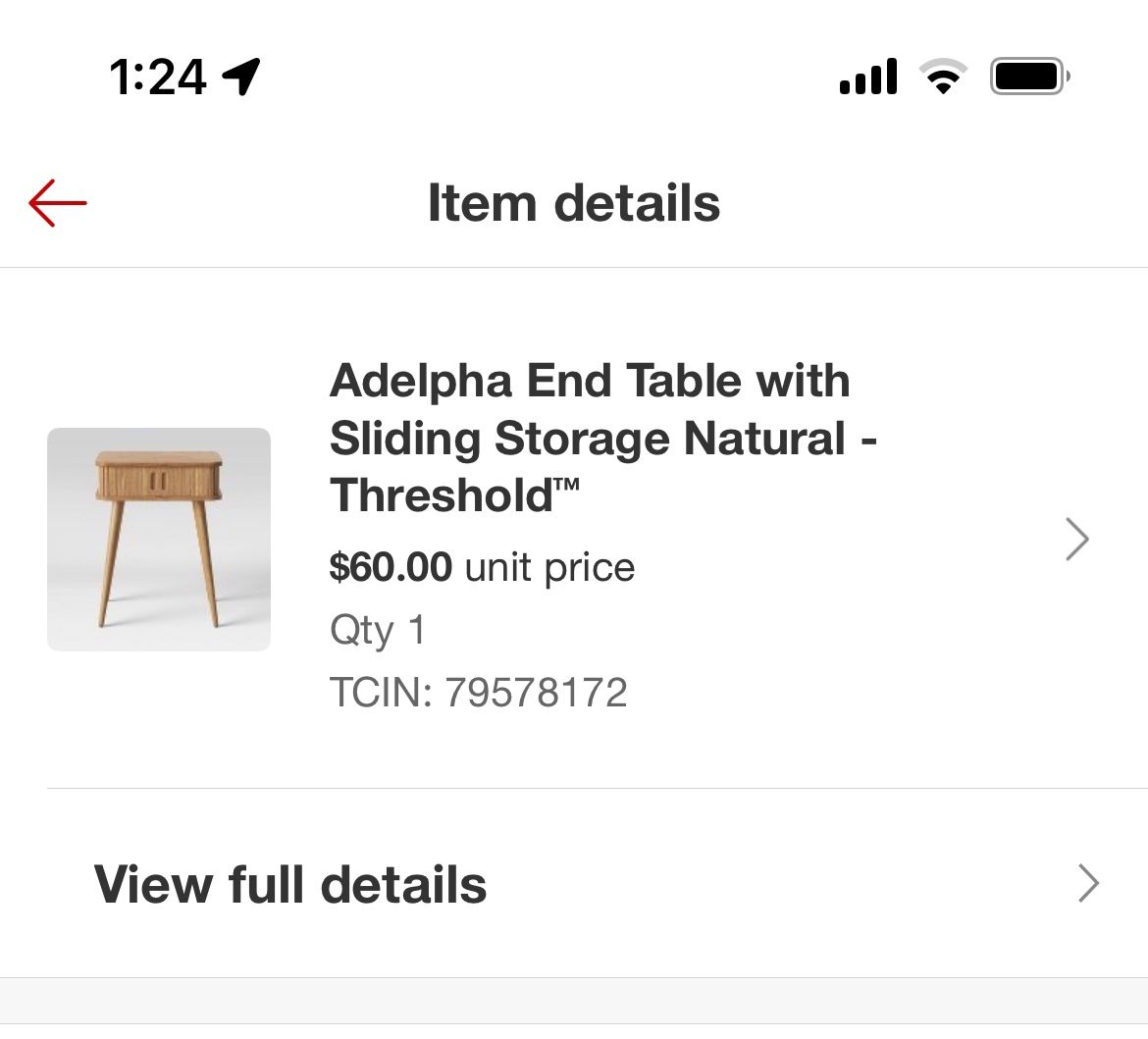Go back using the red arrow
The image size is (1148, 1039).
click(58, 203)
